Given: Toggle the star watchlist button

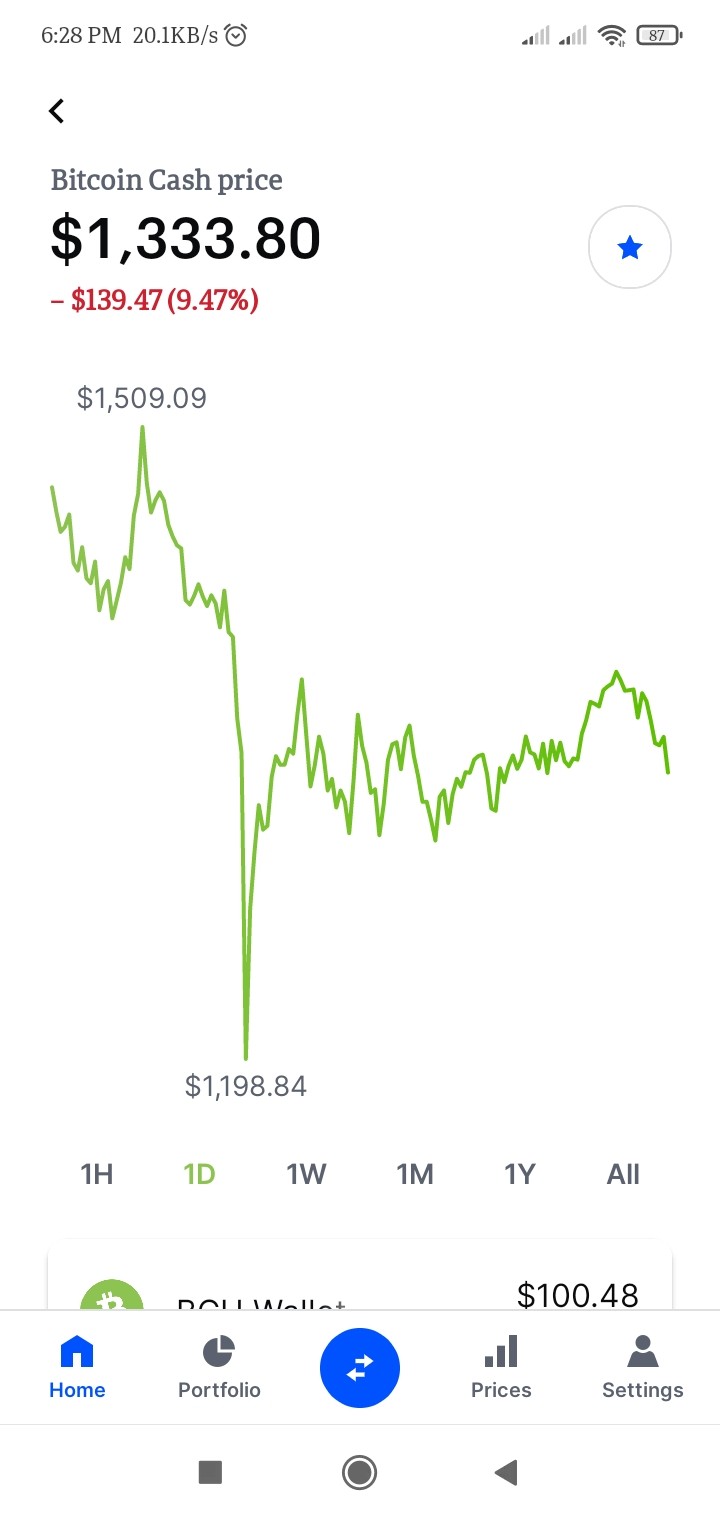Looking at the screenshot, I should (630, 248).
